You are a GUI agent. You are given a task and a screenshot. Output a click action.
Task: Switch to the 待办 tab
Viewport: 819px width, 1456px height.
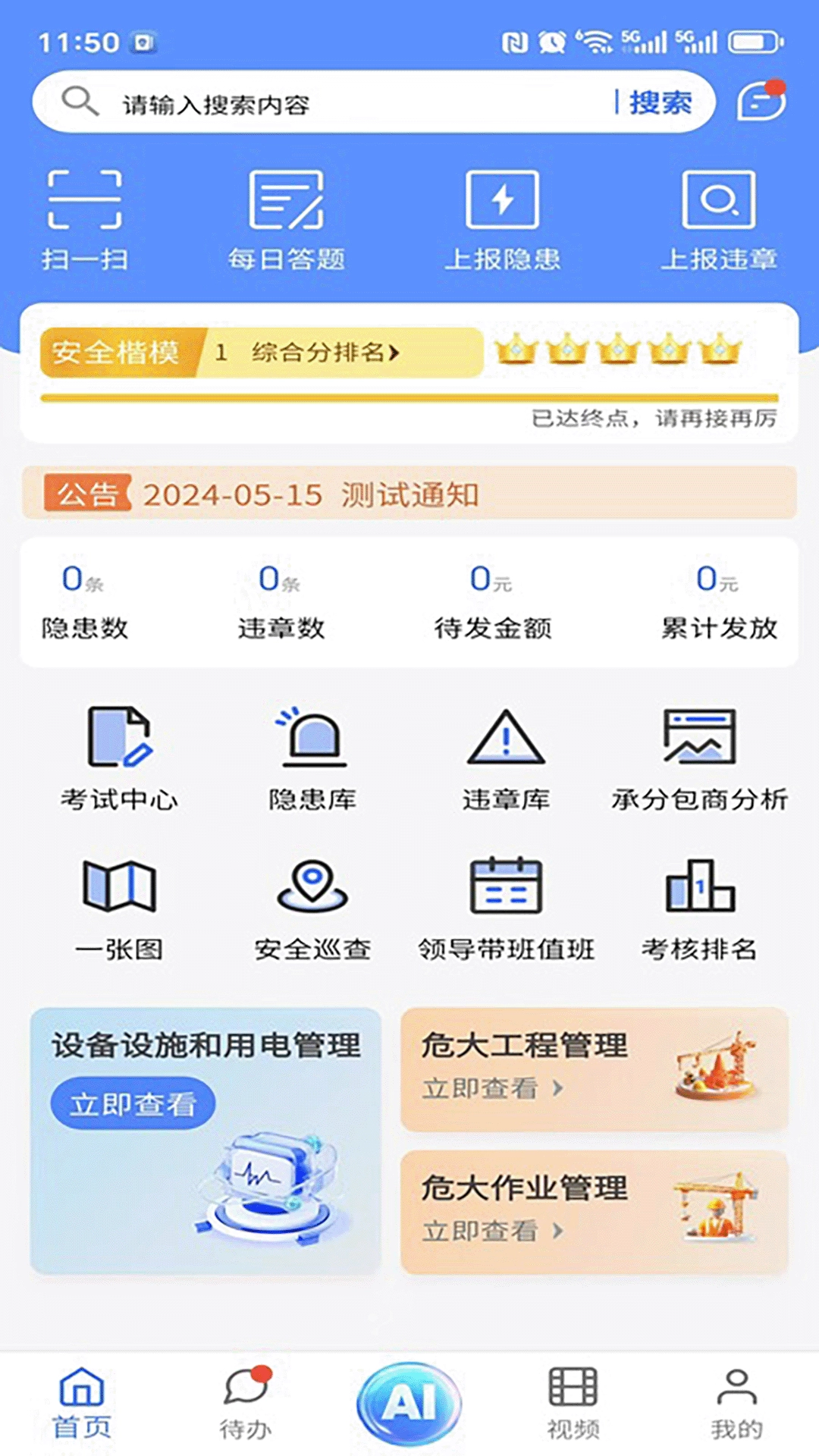click(x=245, y=1403)
